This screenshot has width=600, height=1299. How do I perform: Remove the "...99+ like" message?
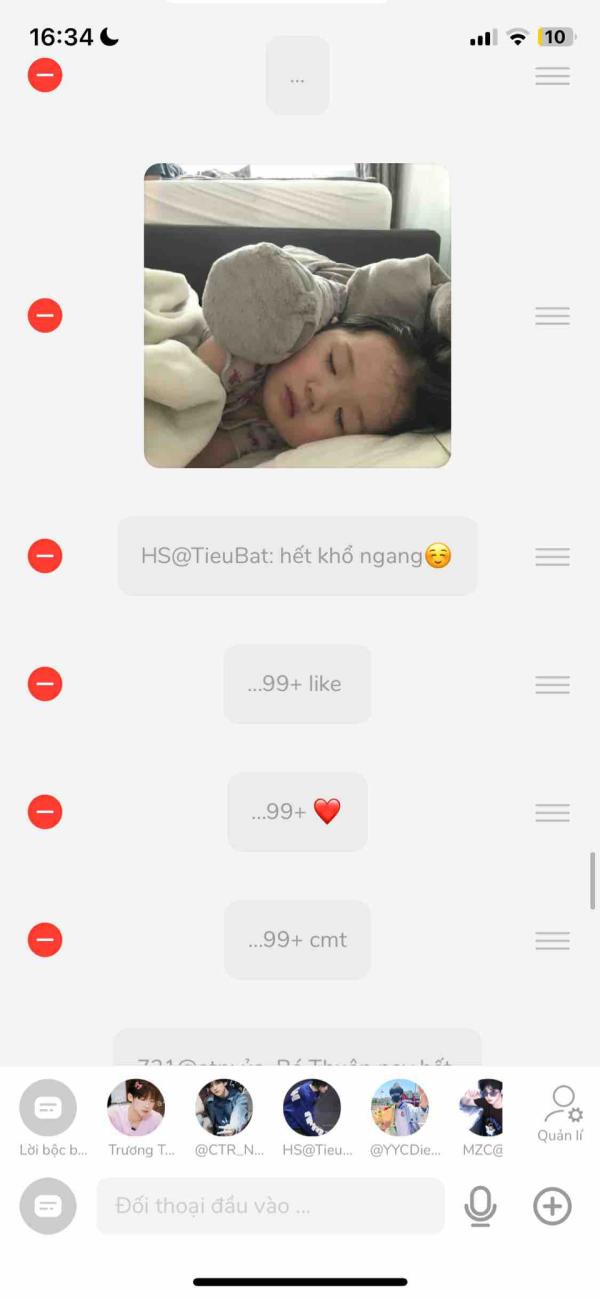[x=45, y=684]
